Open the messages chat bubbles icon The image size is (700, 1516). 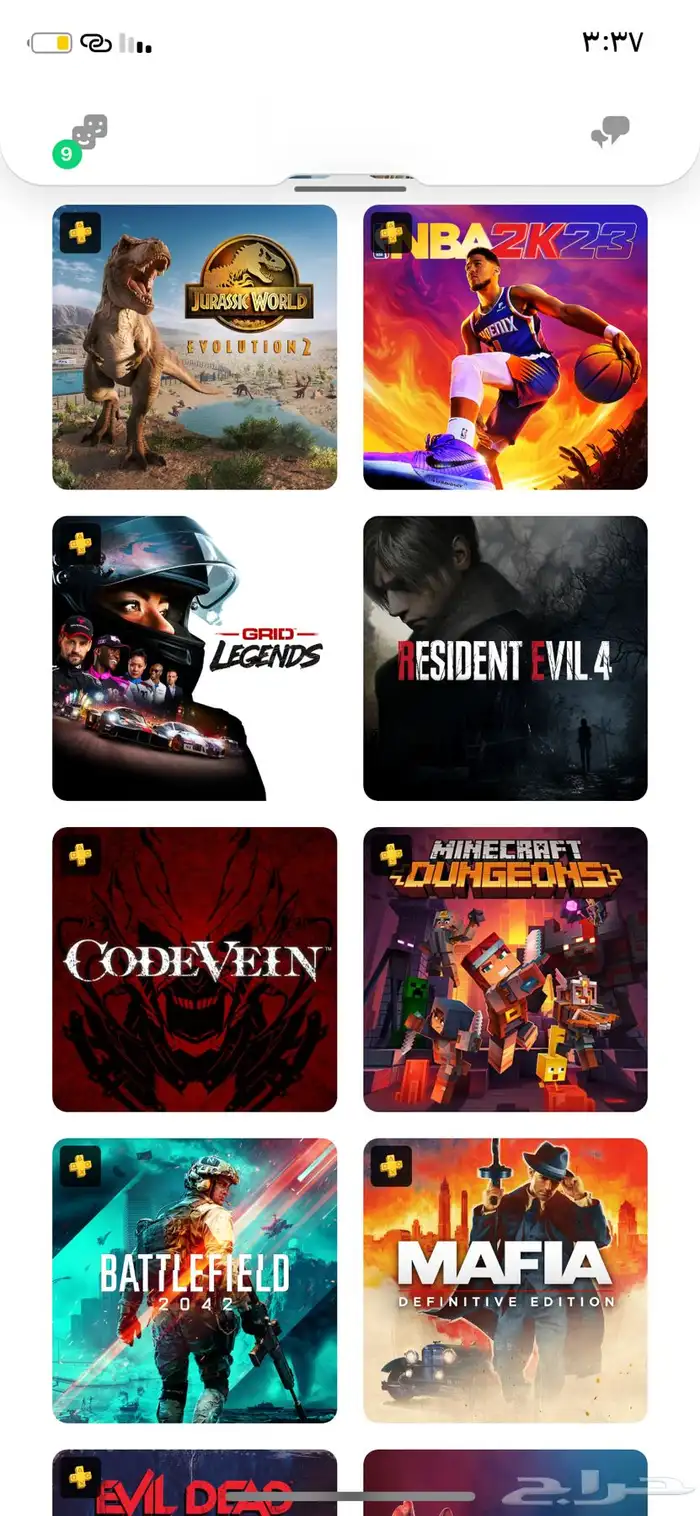(x=610, y=132)
